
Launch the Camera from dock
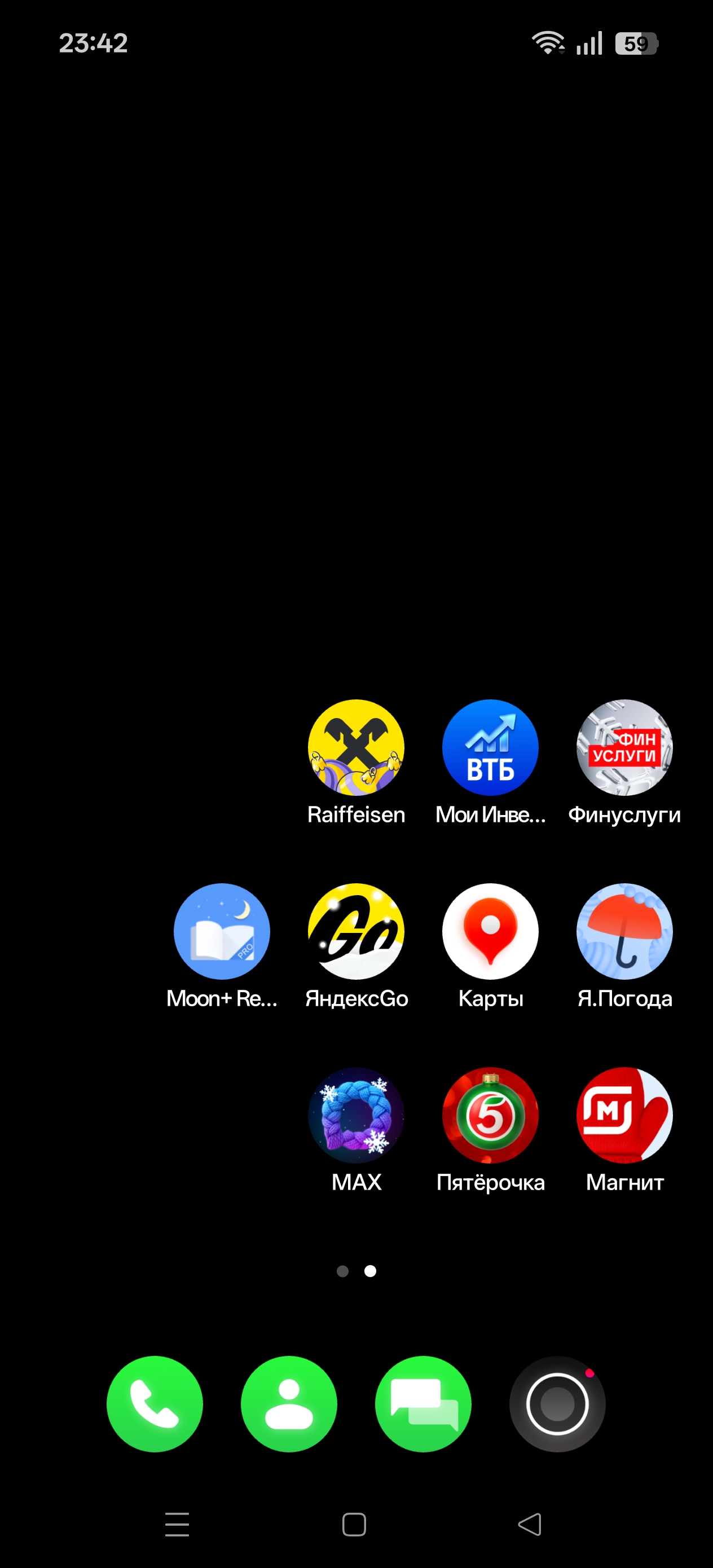point(557,1404)
